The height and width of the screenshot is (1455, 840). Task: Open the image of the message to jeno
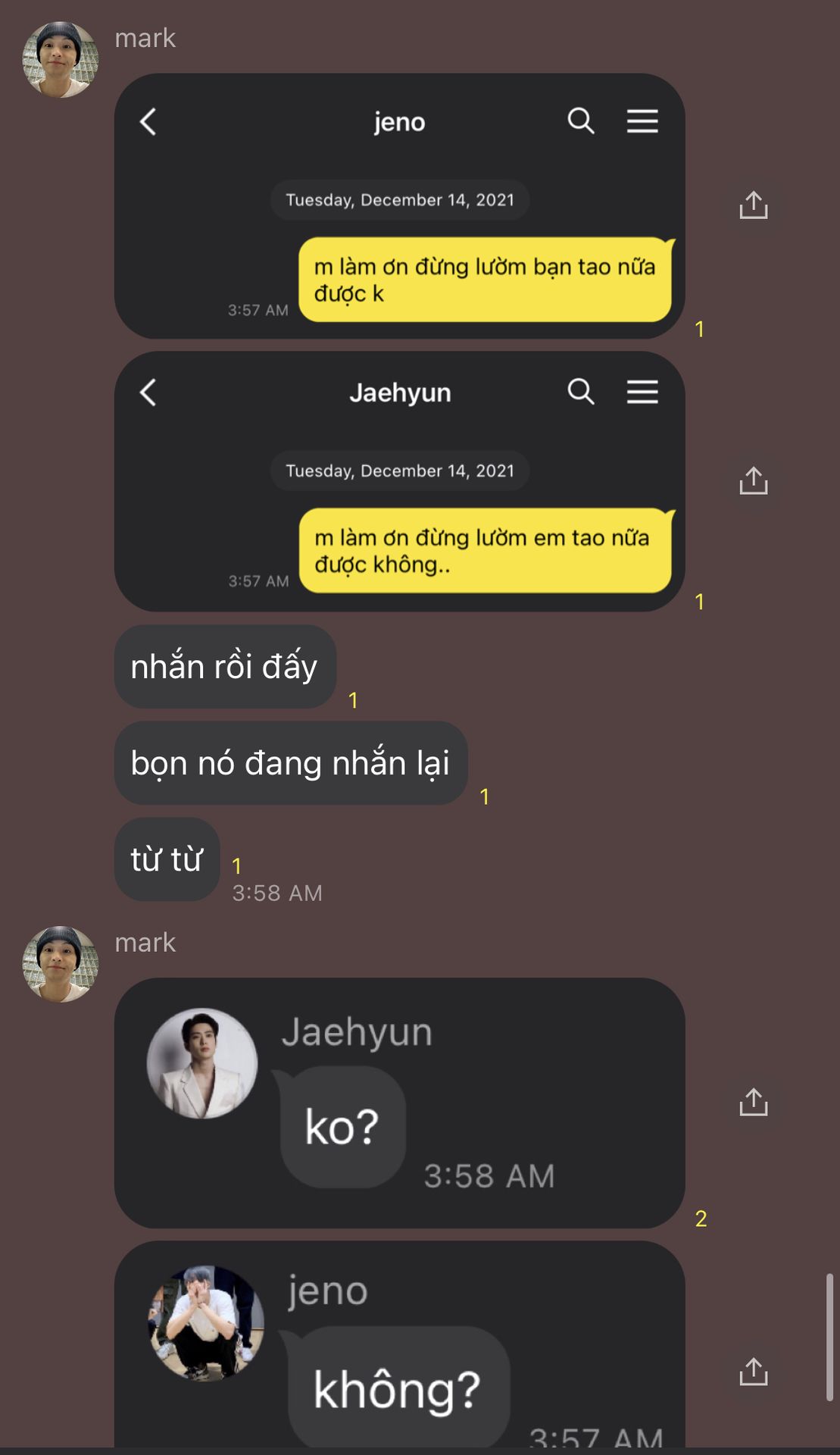pyautogui.click(x=400, y=206)
